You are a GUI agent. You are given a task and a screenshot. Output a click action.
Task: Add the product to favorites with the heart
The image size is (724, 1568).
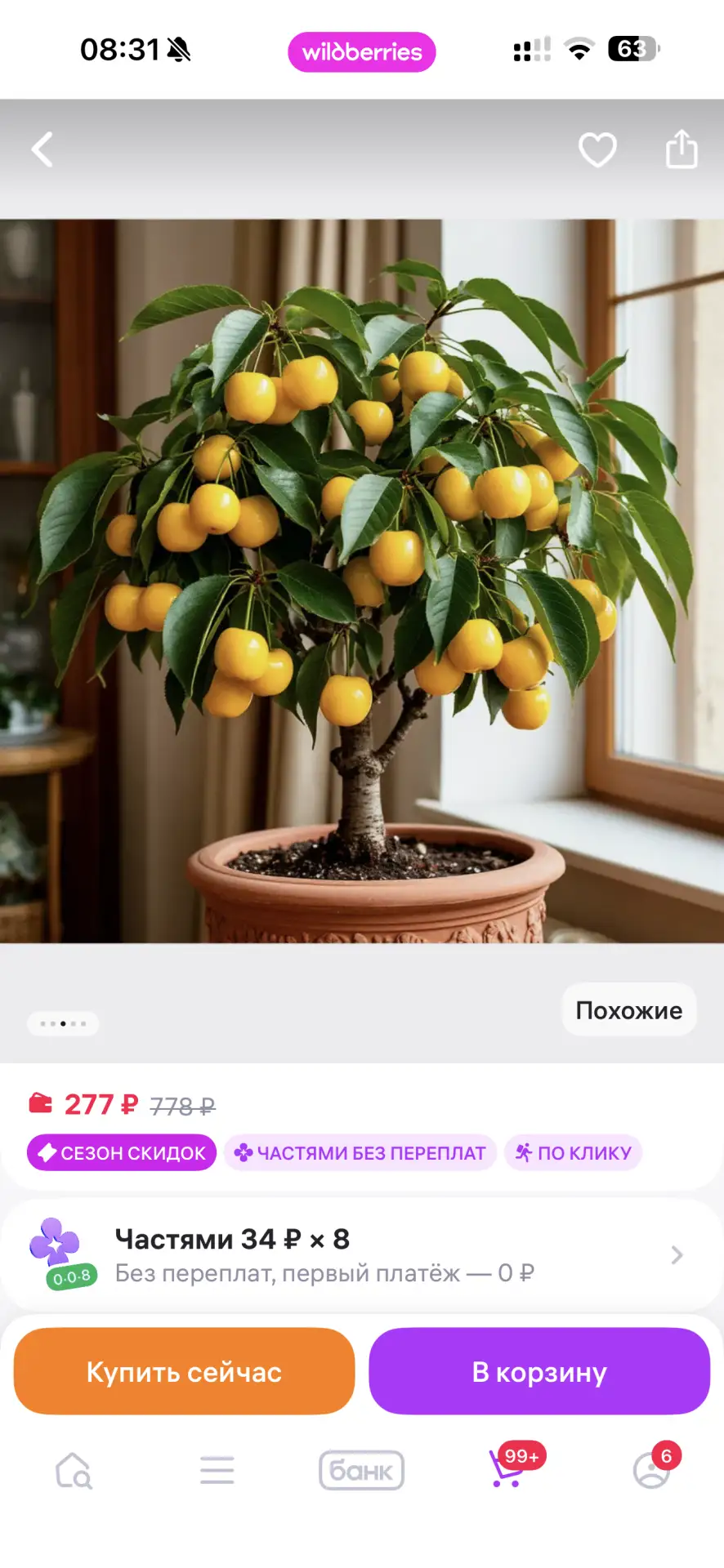click(x=597, y=150)
